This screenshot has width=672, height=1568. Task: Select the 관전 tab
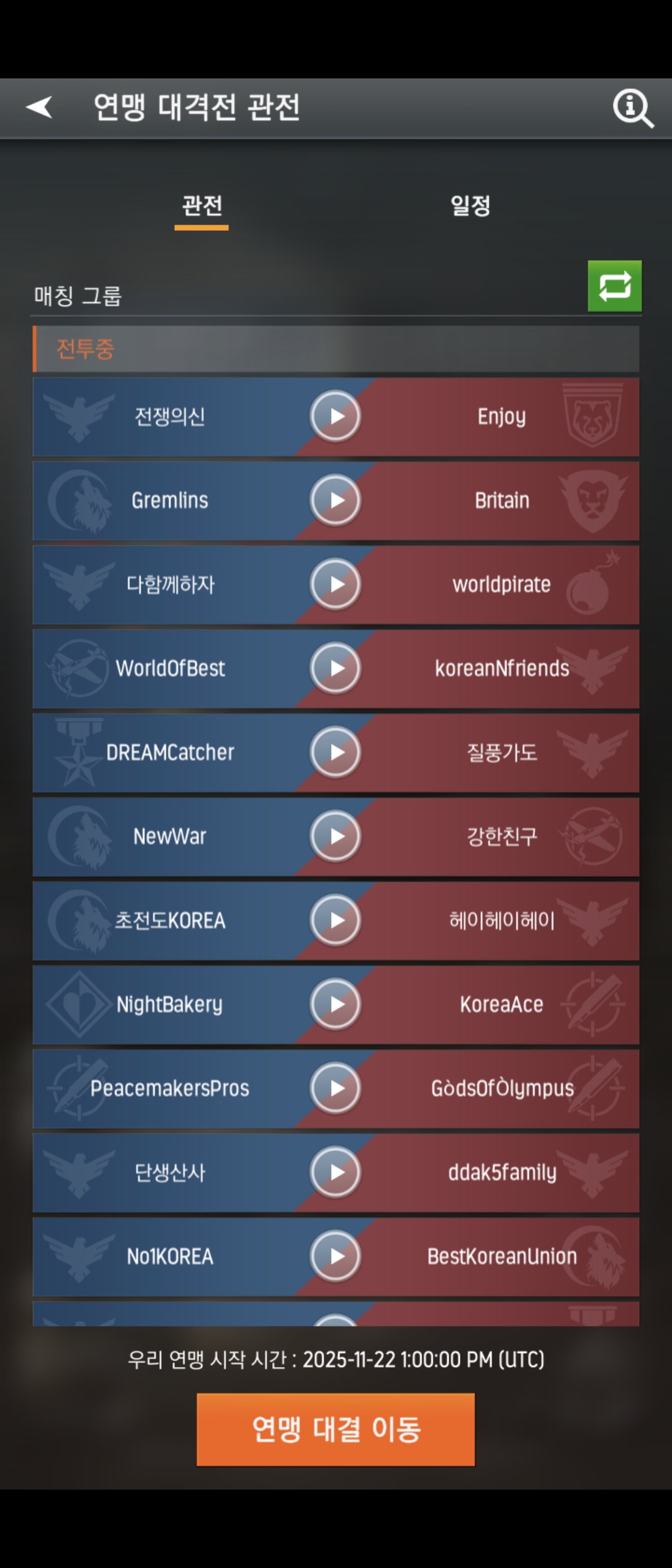click(202, 206)
